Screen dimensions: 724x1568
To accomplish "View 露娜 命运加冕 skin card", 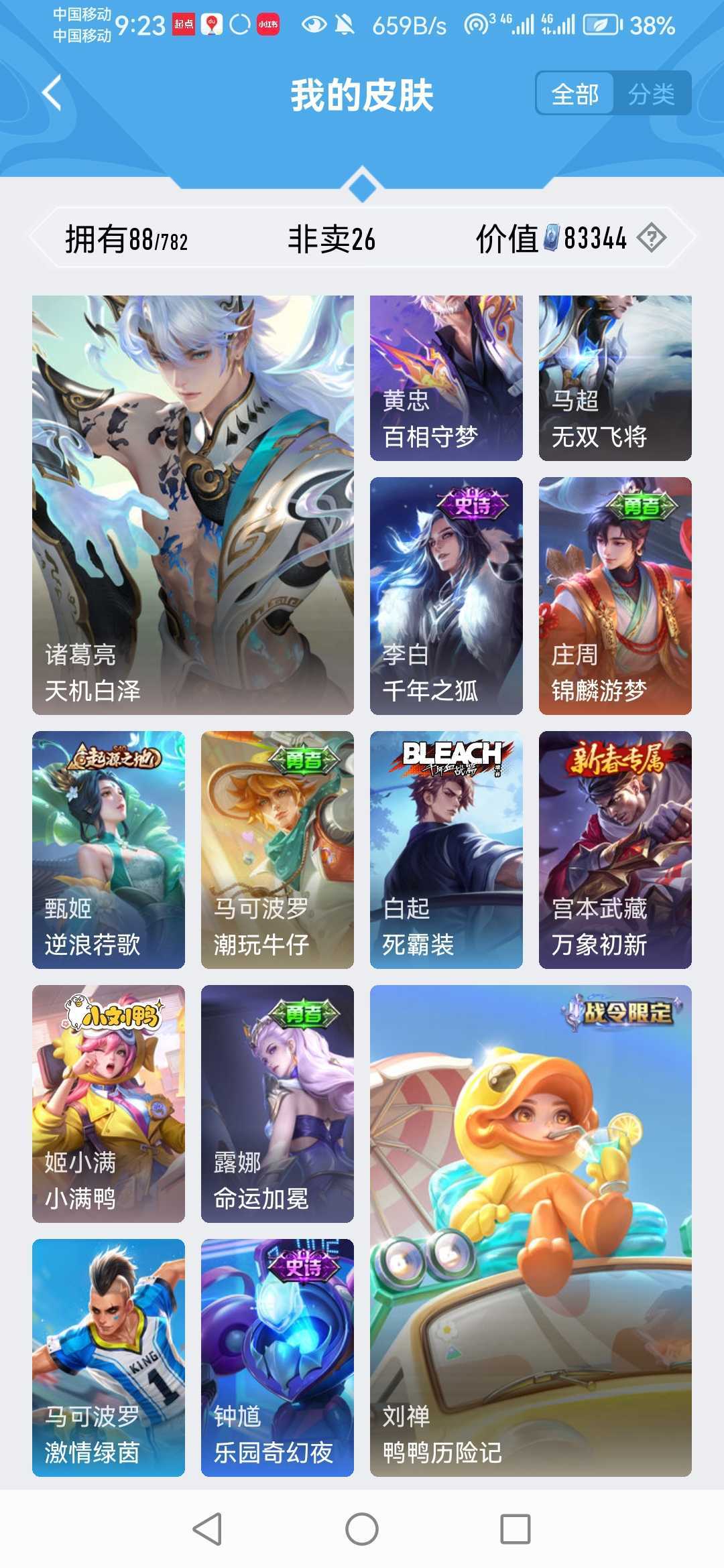I will click(277, 1103).
